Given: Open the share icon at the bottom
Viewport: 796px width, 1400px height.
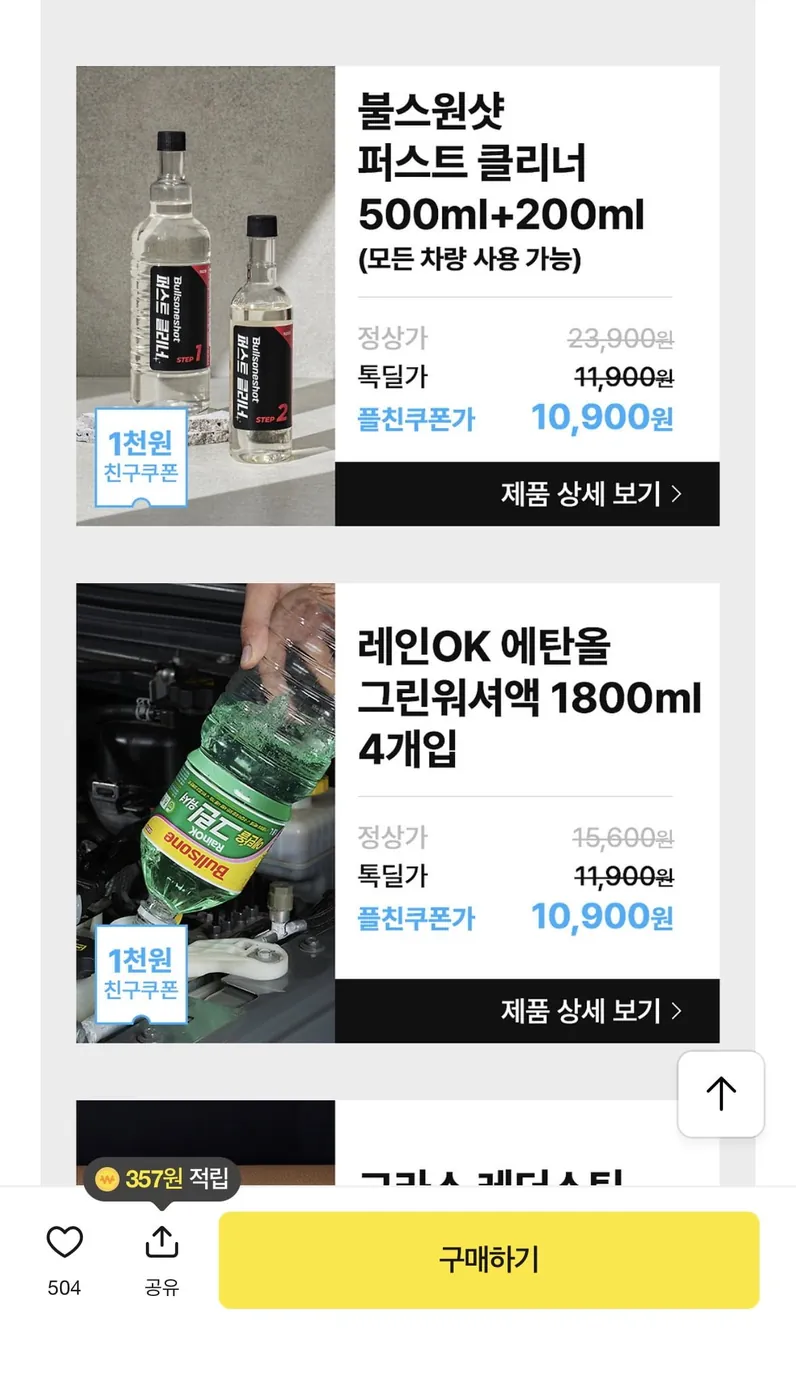Looking at the screenshot, I should coord(161,1242).
